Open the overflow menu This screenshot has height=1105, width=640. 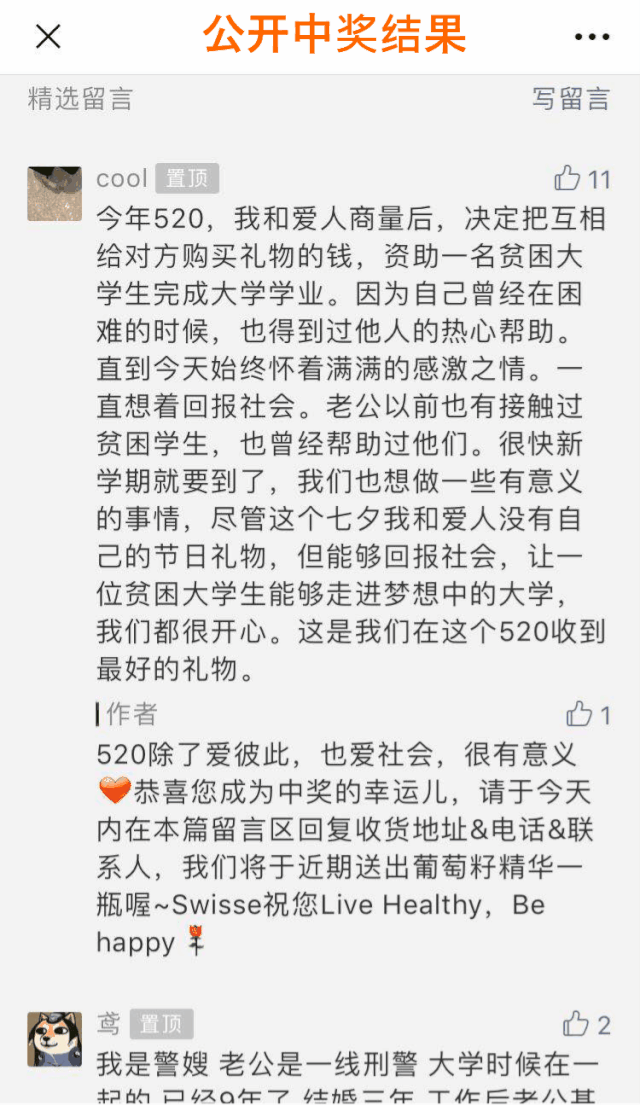click(591, 37)
